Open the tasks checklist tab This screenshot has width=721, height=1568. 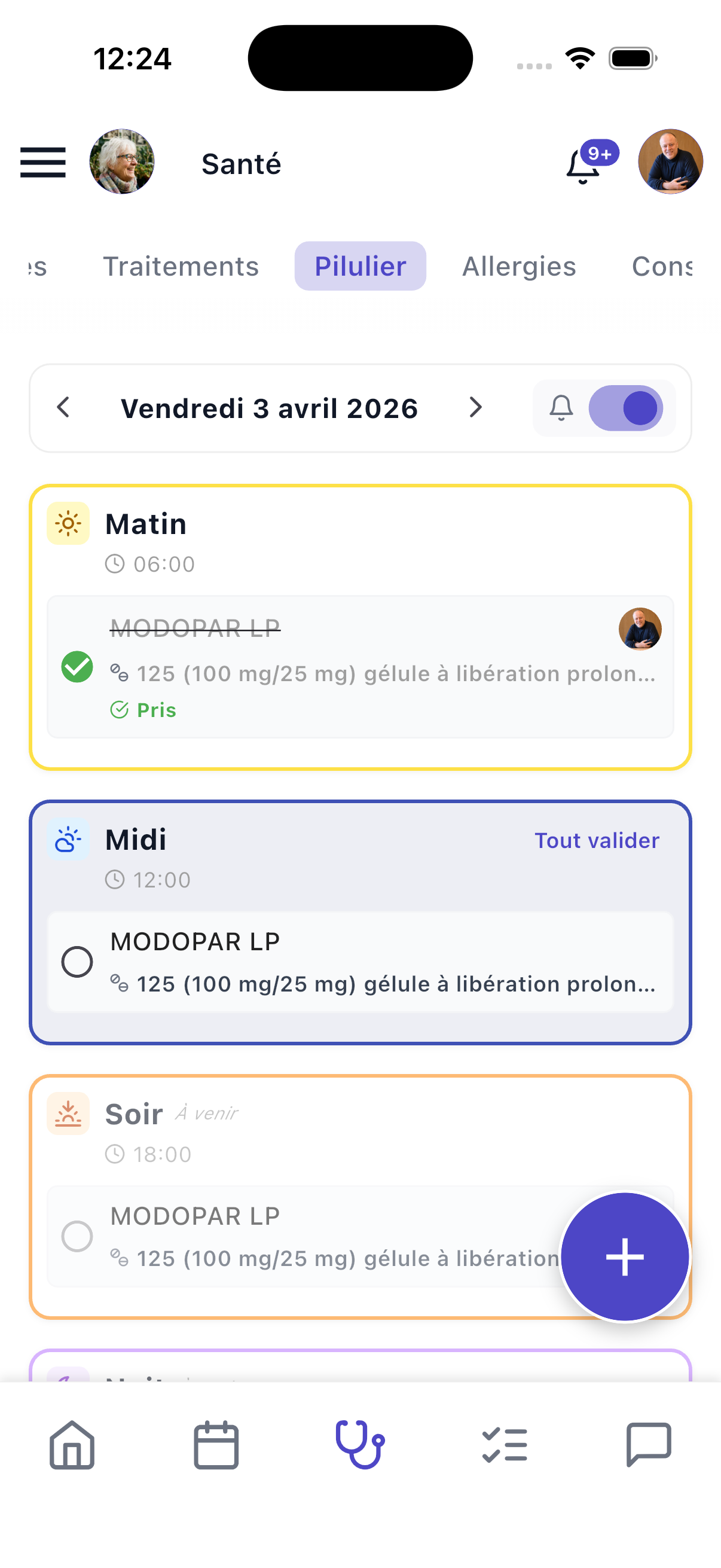505,1444
